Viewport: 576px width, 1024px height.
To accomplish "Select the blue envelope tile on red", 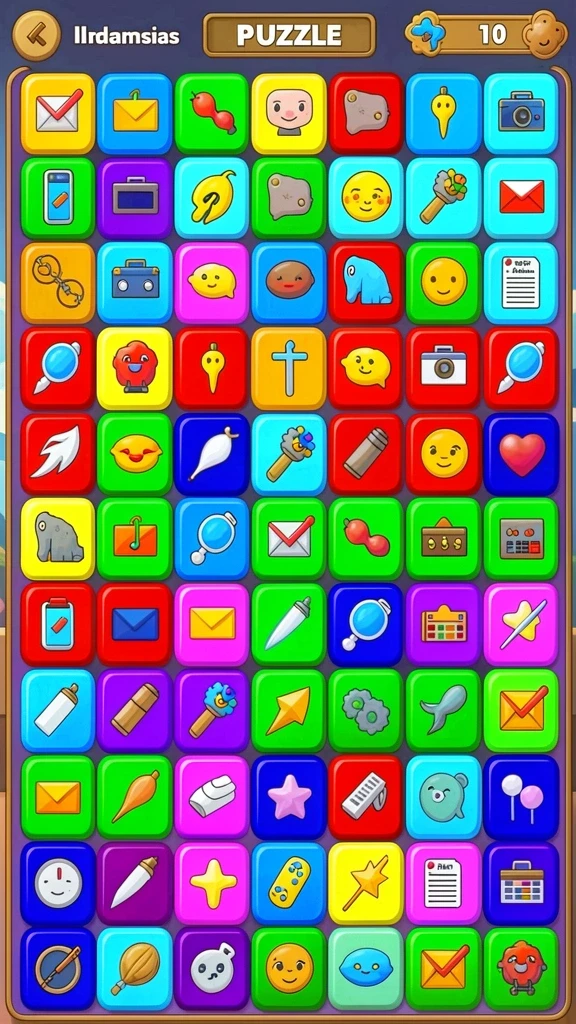I will pos(135,624).
